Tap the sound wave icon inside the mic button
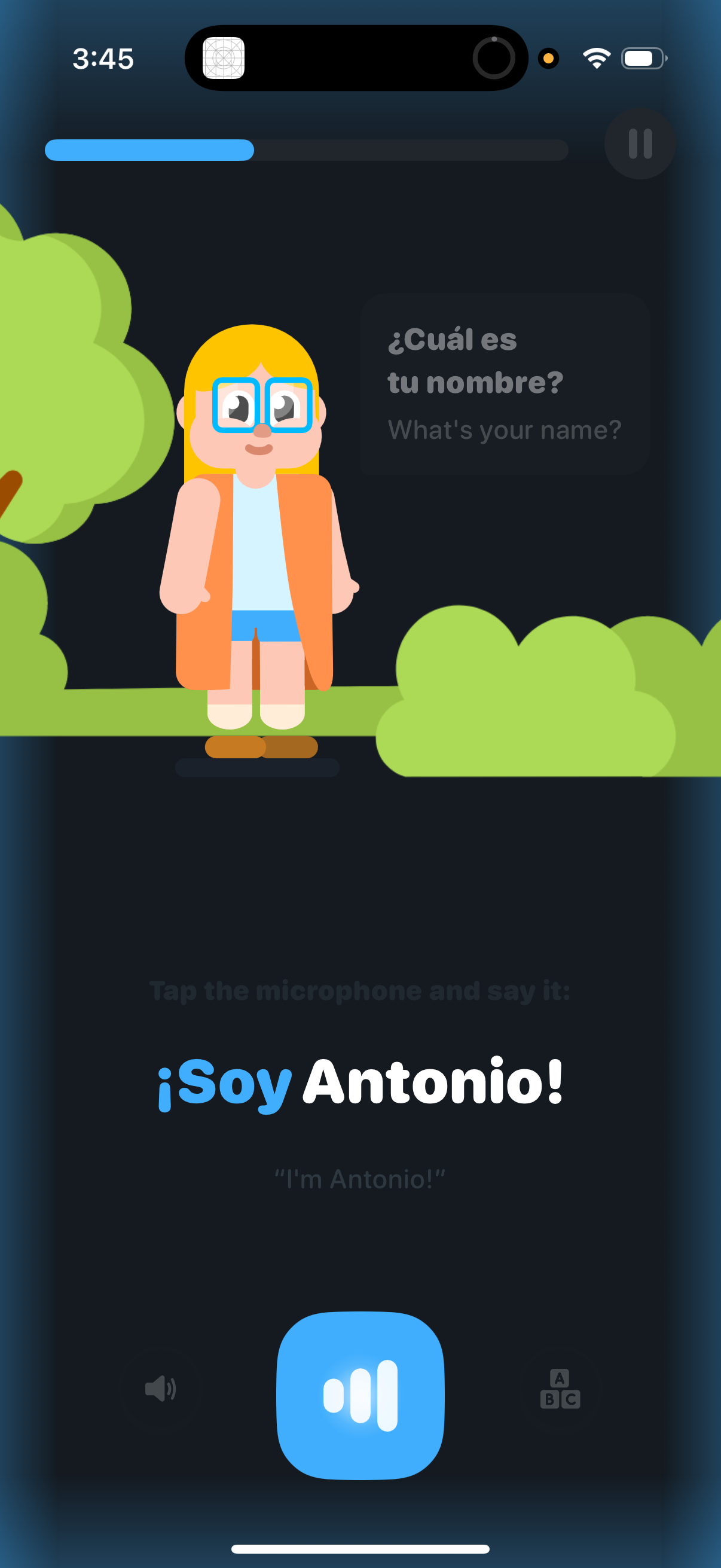This screenshot has height=1568, width=721. (x=361, y=1397)
